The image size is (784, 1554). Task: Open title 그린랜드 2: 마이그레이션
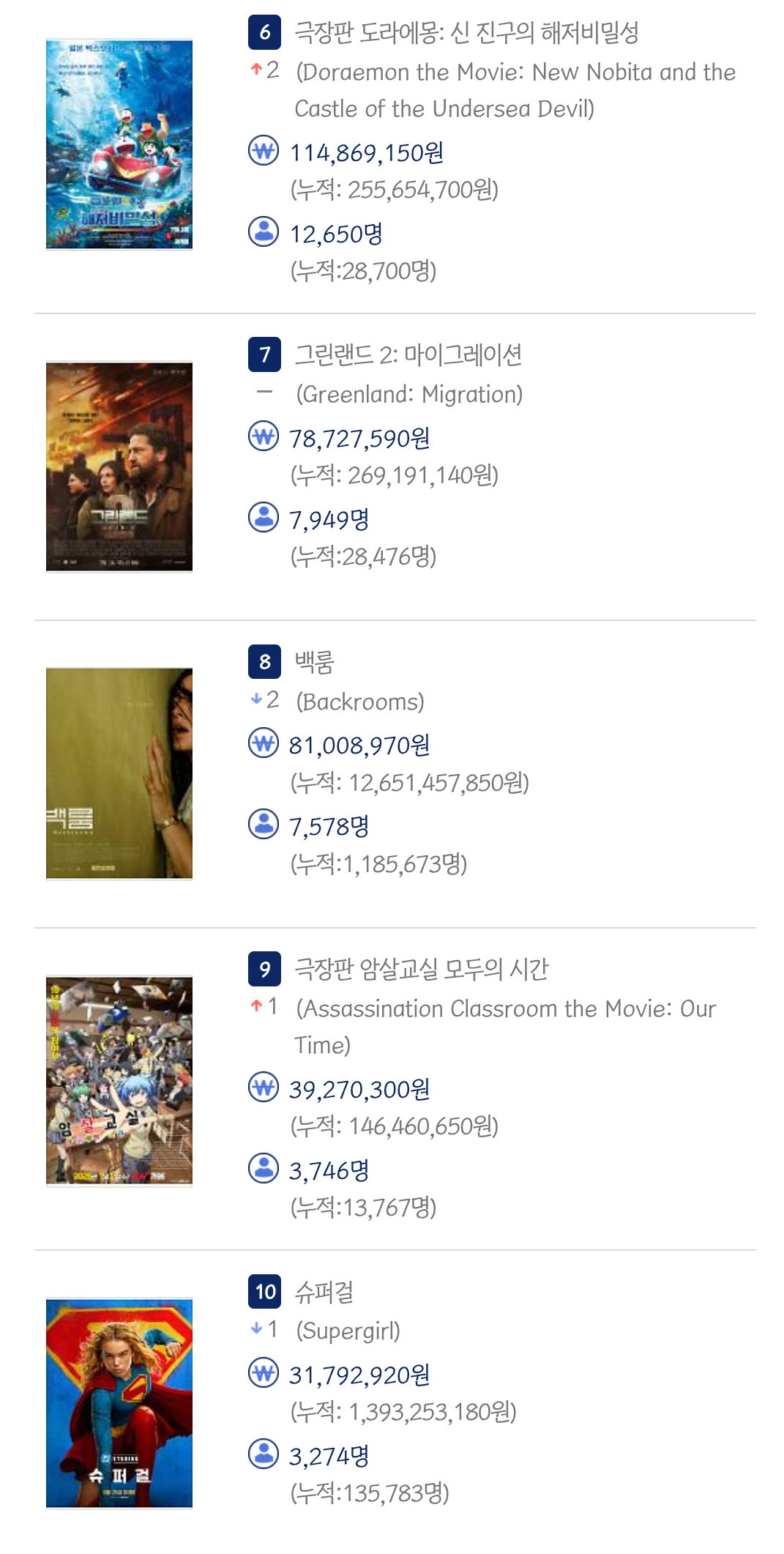408,354
